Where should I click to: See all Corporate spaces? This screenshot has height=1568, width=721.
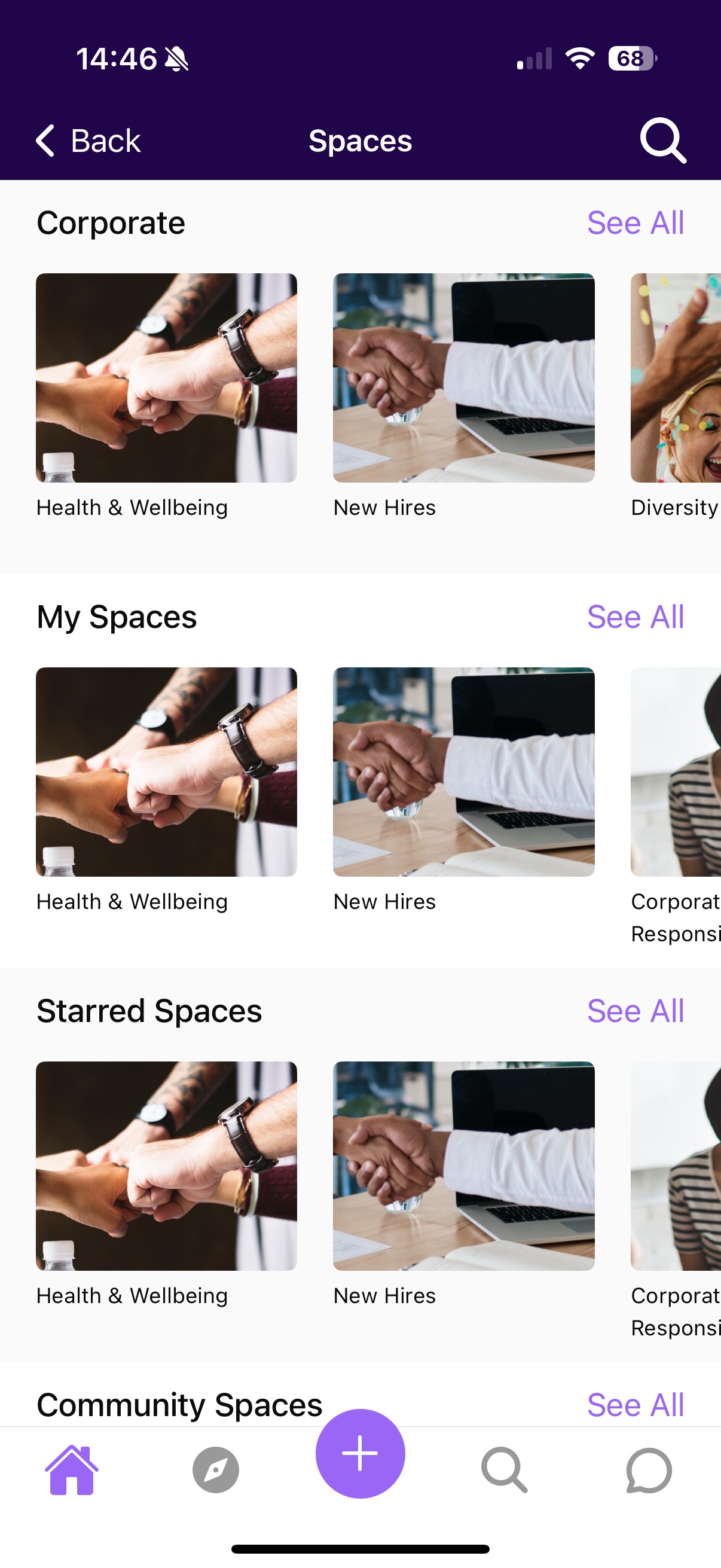pyautogui.click(x=636, y=223)
